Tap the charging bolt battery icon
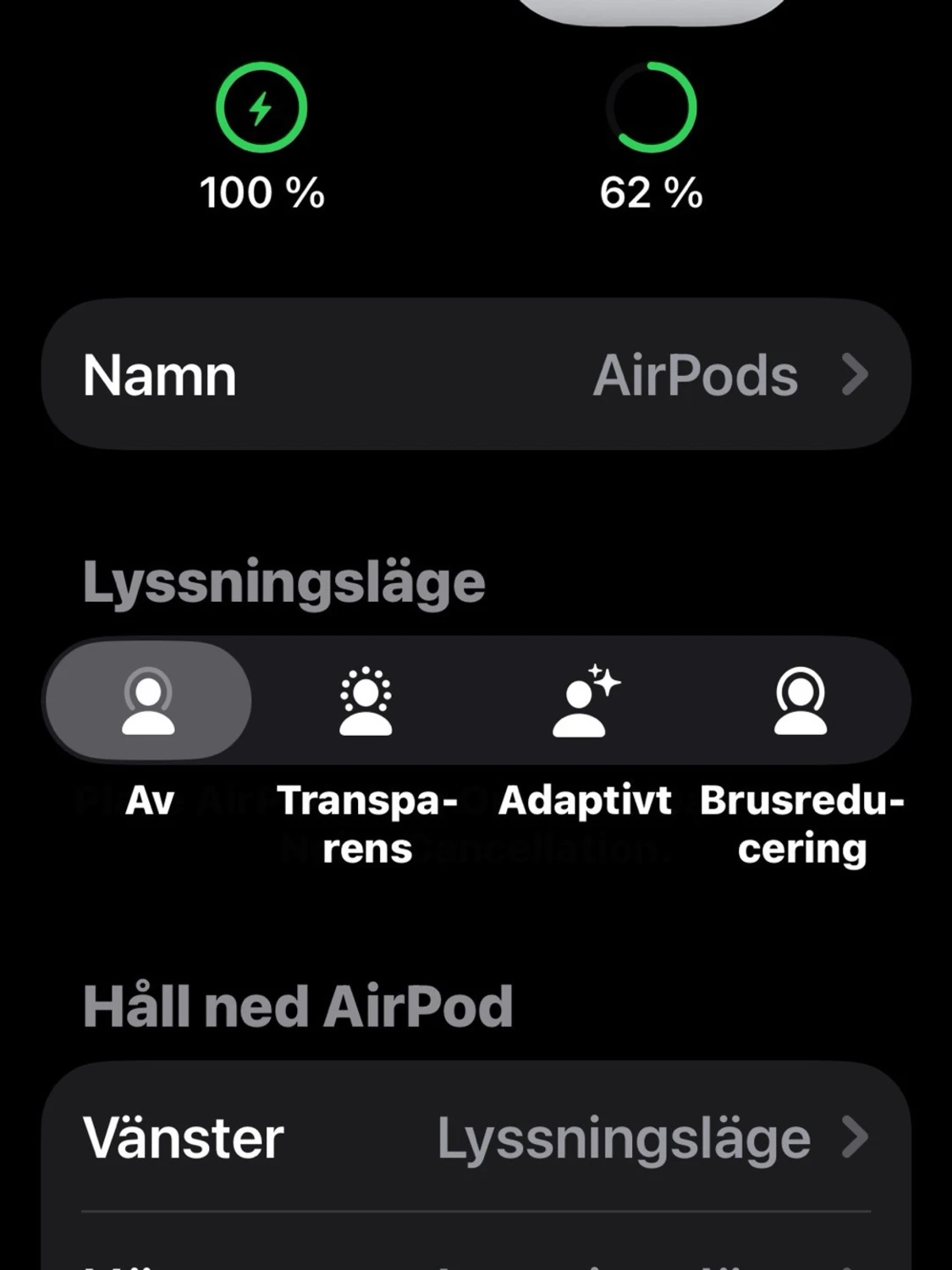The image size is (952, 1270). 261,108
